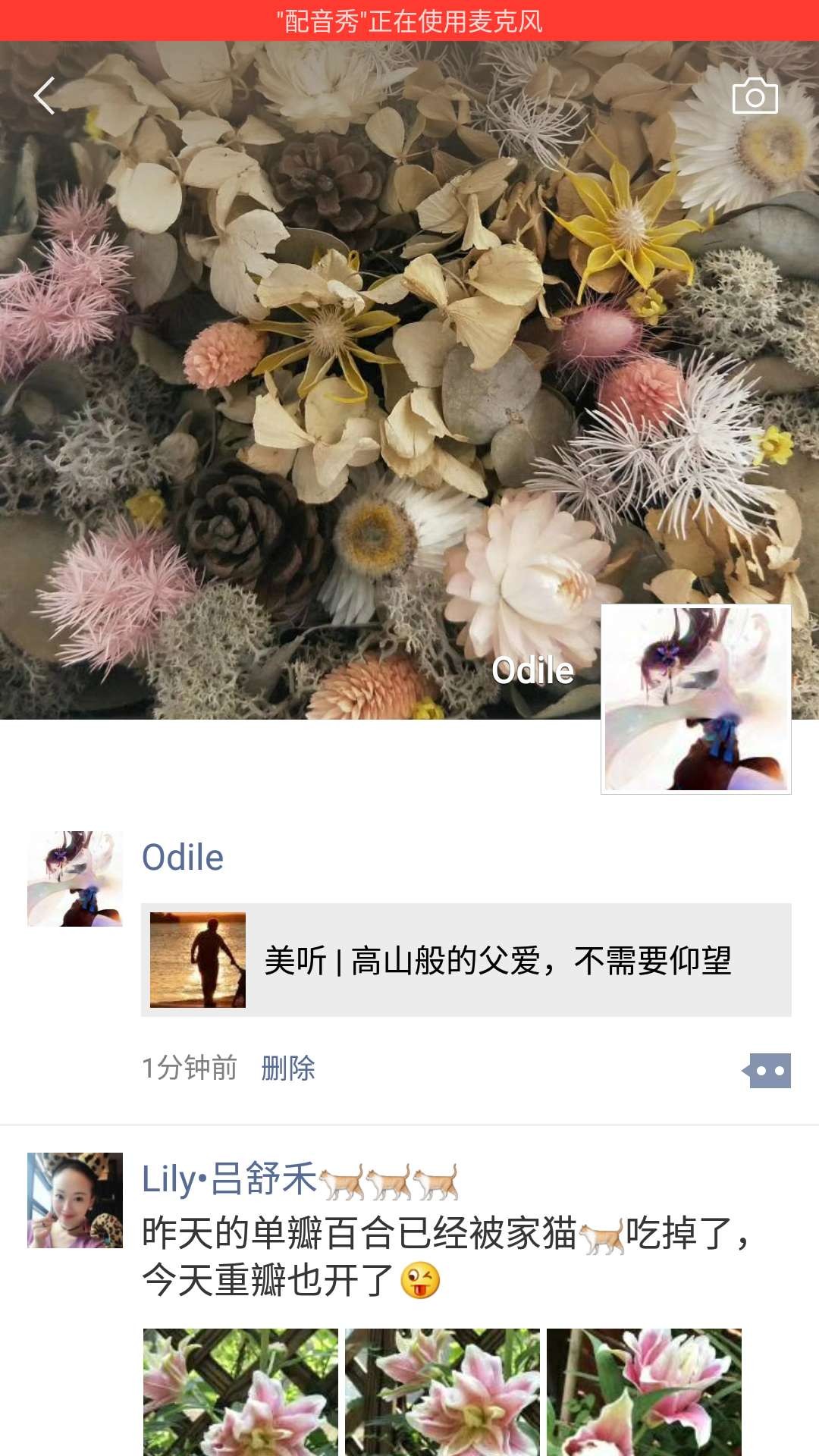Go back using the top-left arrow
Screen dimensions: 819x1456
(x=45, y=96)
